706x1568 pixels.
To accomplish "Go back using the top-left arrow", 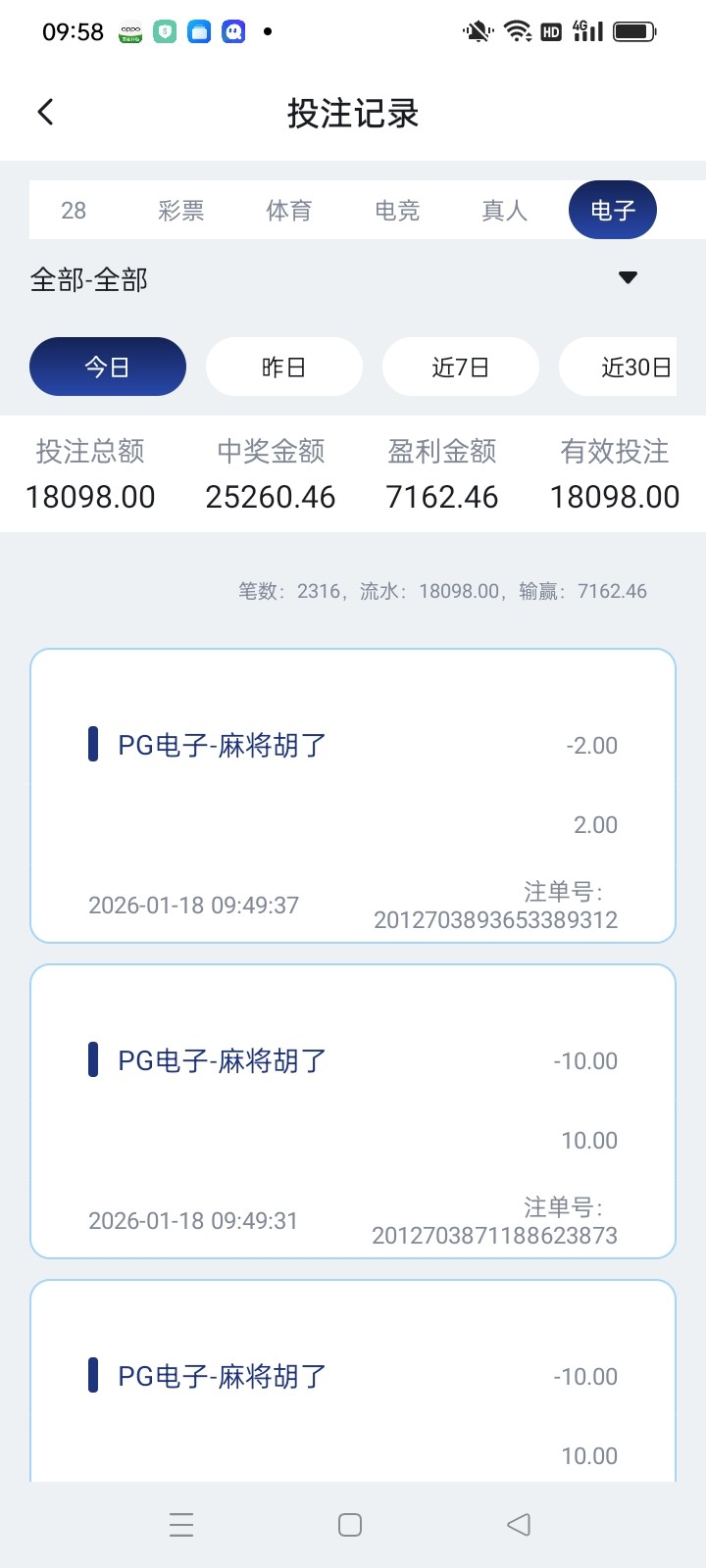I will point(46,112).
